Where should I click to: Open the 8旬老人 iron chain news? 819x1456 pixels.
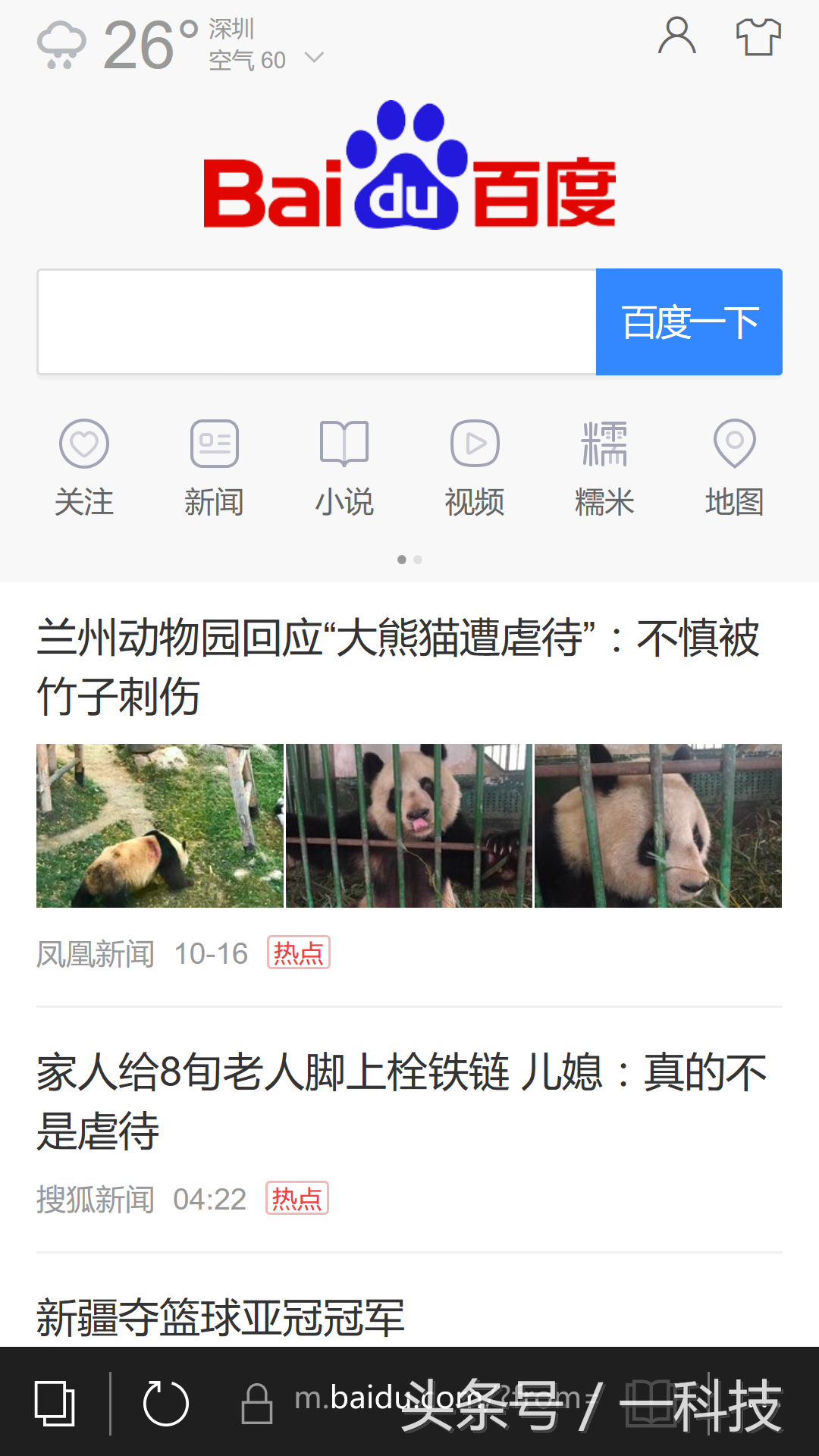point(400,1101)
